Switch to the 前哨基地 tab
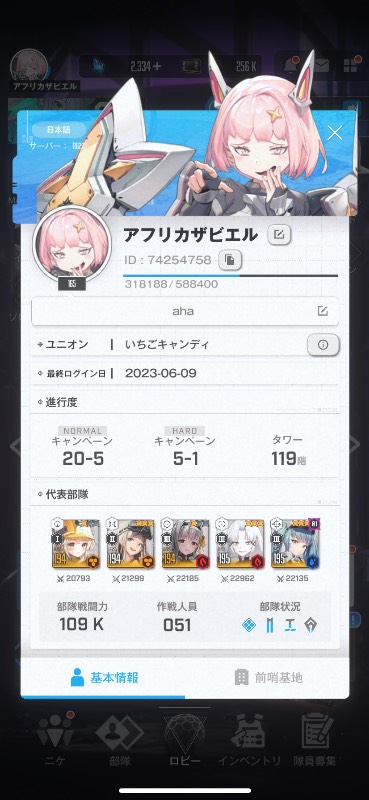This screenshot has height=800, width=369. (268, 677)
